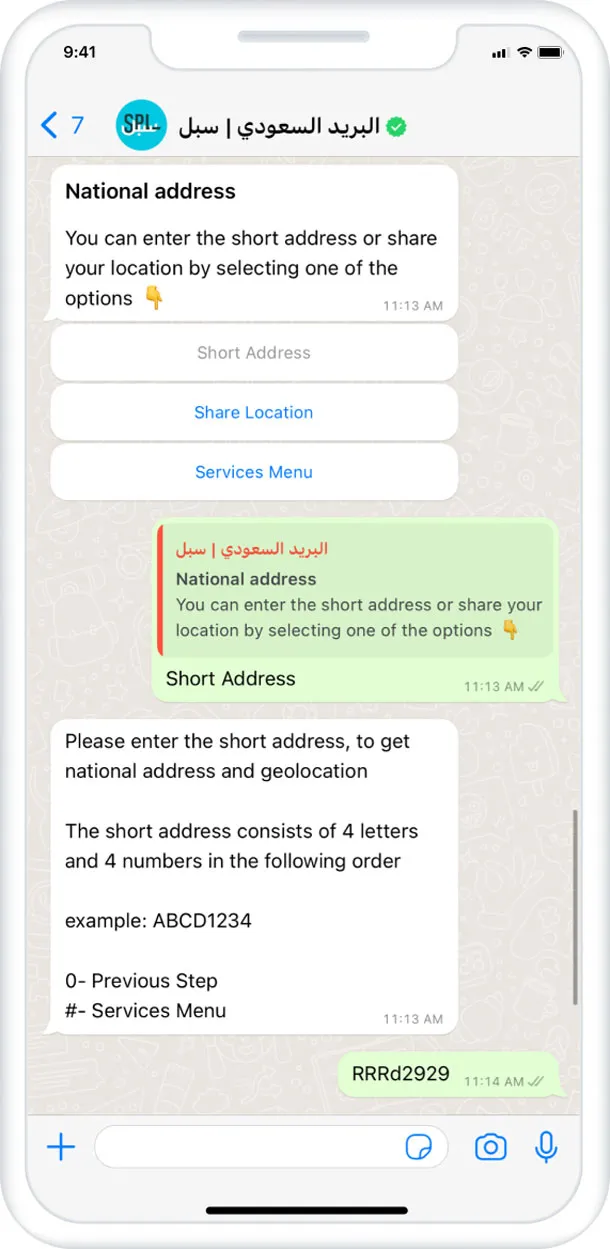This screenshot has height=1249, width=610.
Task: Open the attachment plus menu
Action: point(61,1147)
